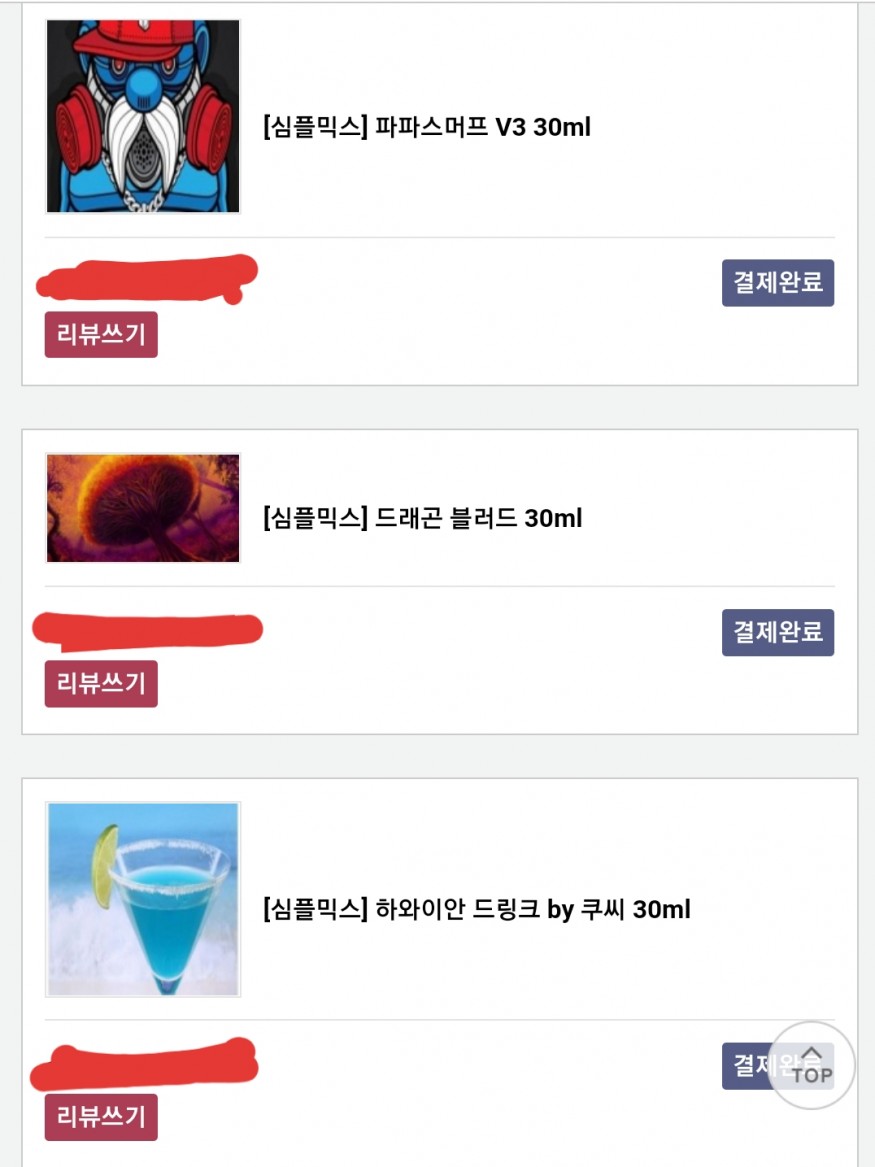Tap 결제완료 status on 드래곤 블러드 order
Screen dimensions: 875x1167
tap(777, 632)
